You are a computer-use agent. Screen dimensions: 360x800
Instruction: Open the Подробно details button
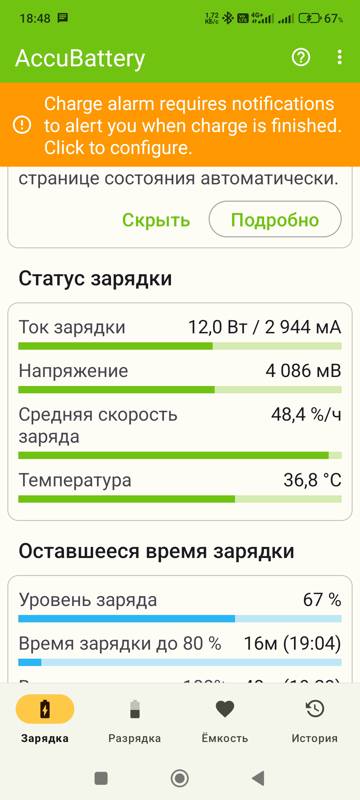click(x=275, y=219)
